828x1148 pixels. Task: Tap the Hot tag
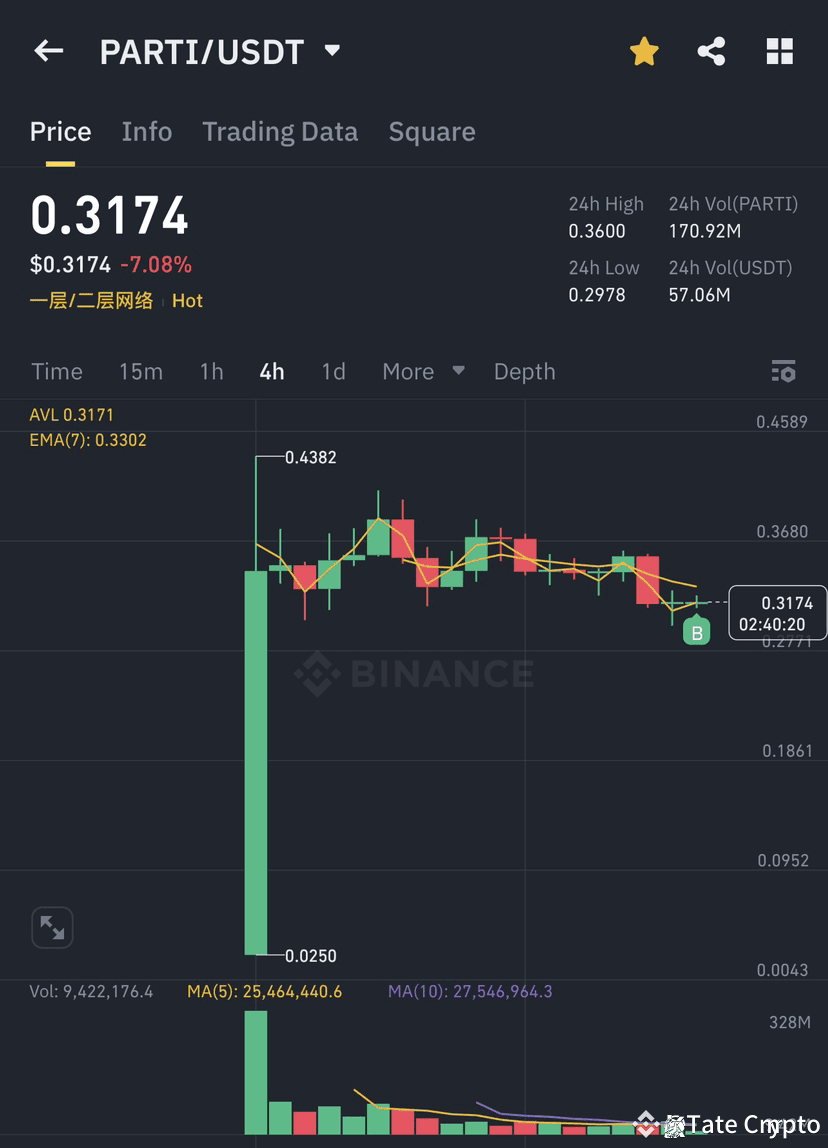point(187,301)
